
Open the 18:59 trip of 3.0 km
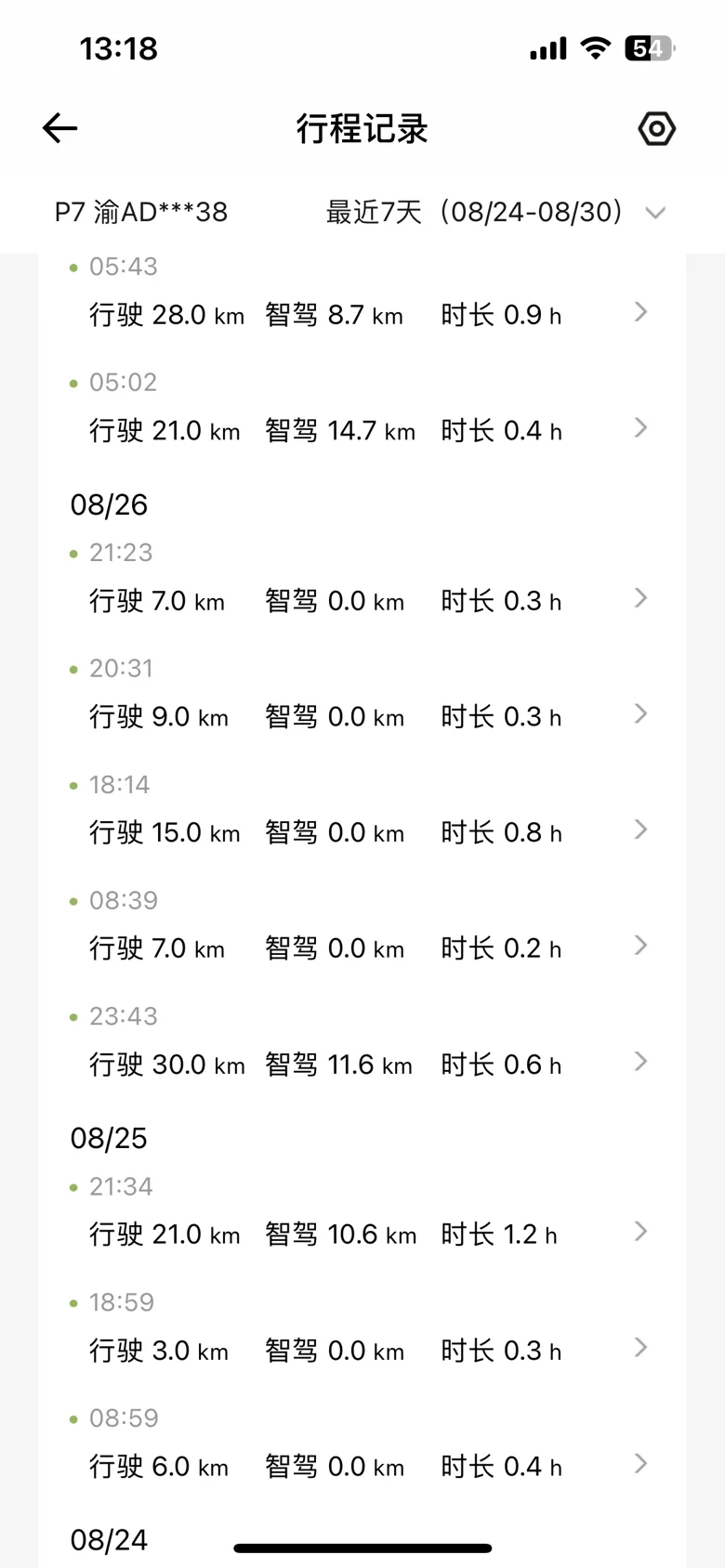pos(362,1330)
